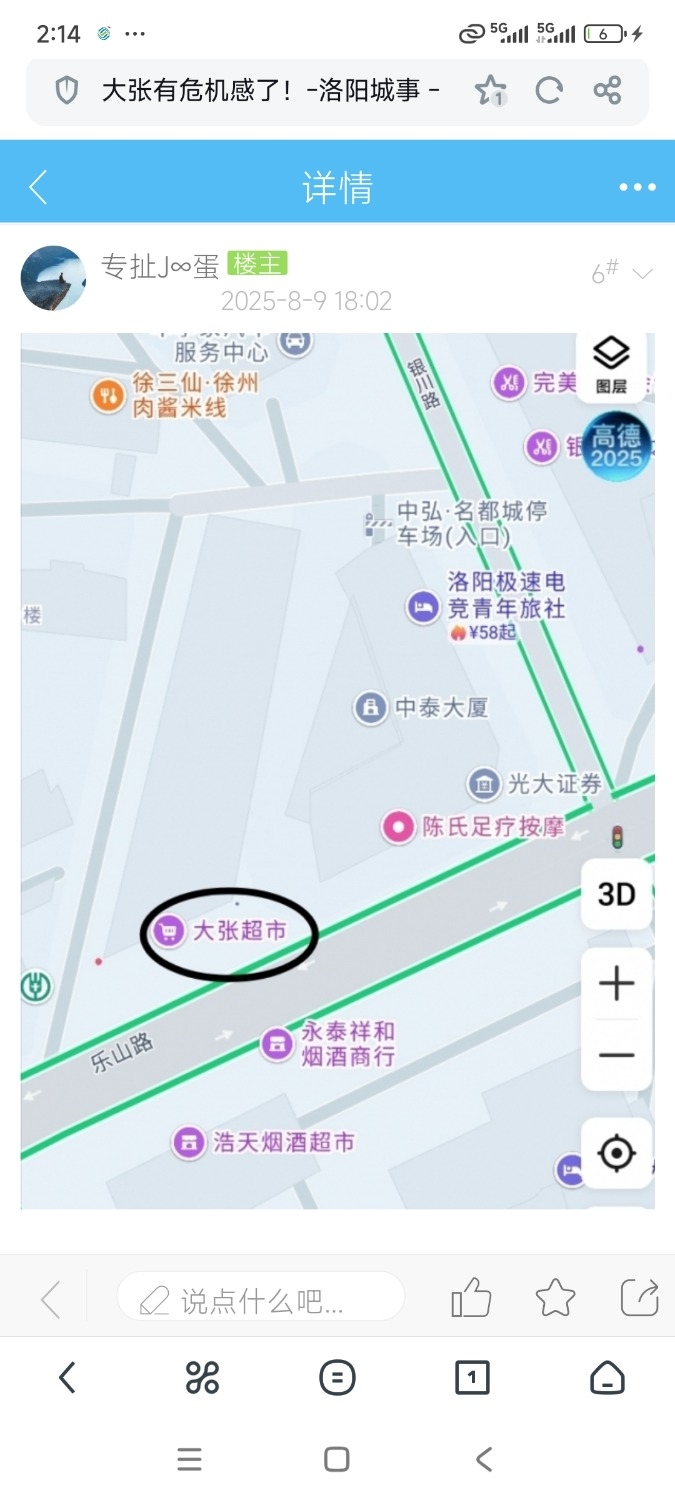Open the header three-dot overflow menu
The width and height of the screenshot is (675, 1500).
pyautogui.click(x=637, y=187)
